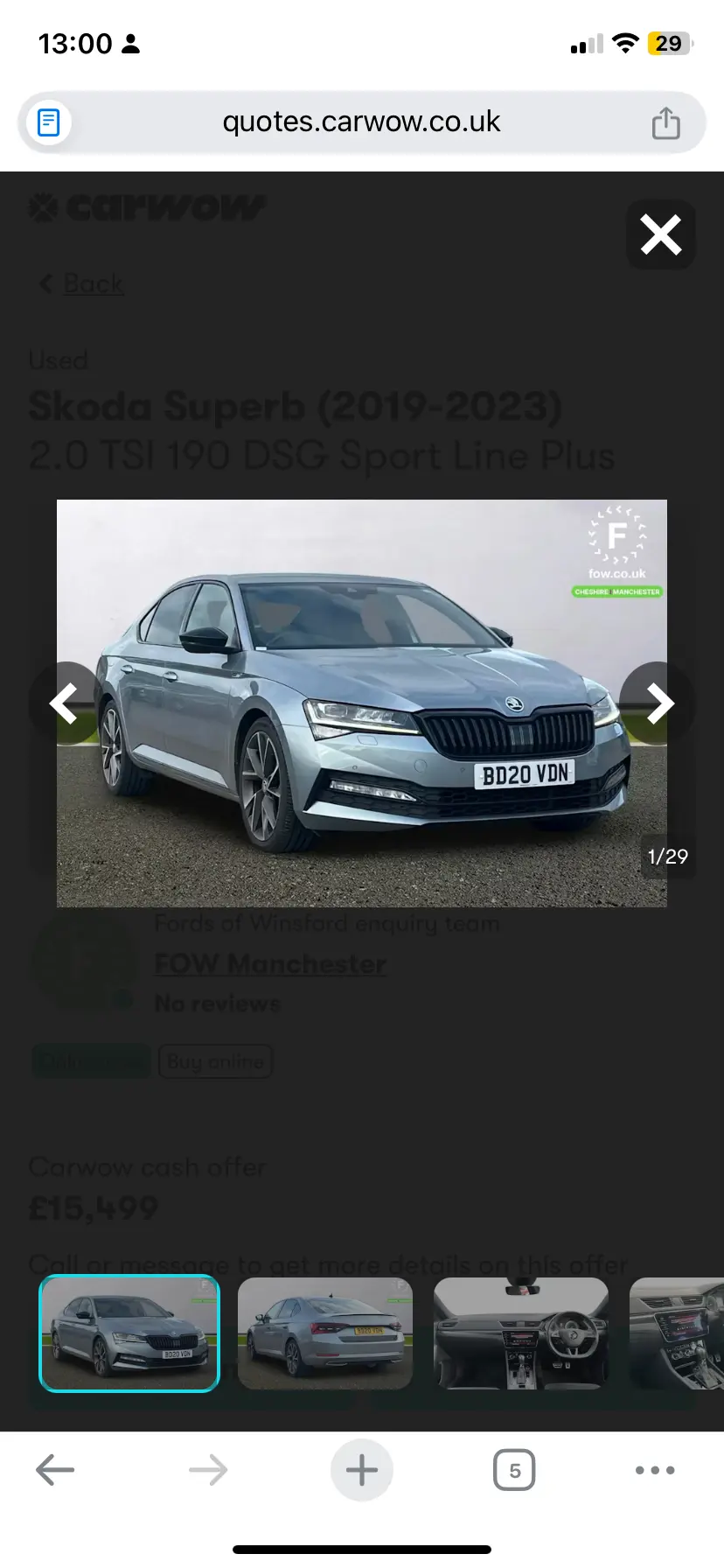Open the infotainment screen thumbnail
The height and width of the screenshot is (1568, 724).
click(678, 1333)
